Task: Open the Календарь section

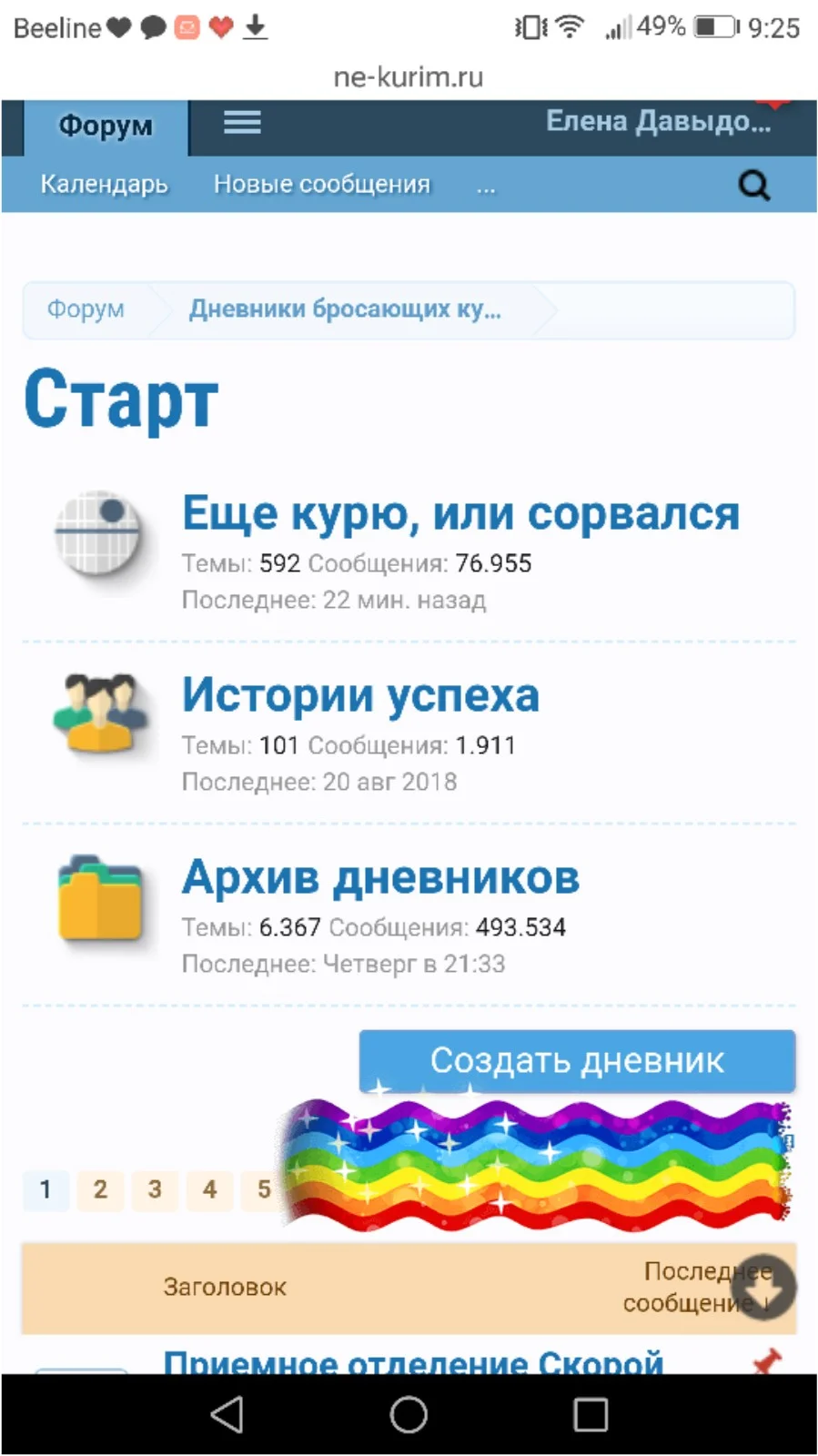Action: (x=103, y=184)
